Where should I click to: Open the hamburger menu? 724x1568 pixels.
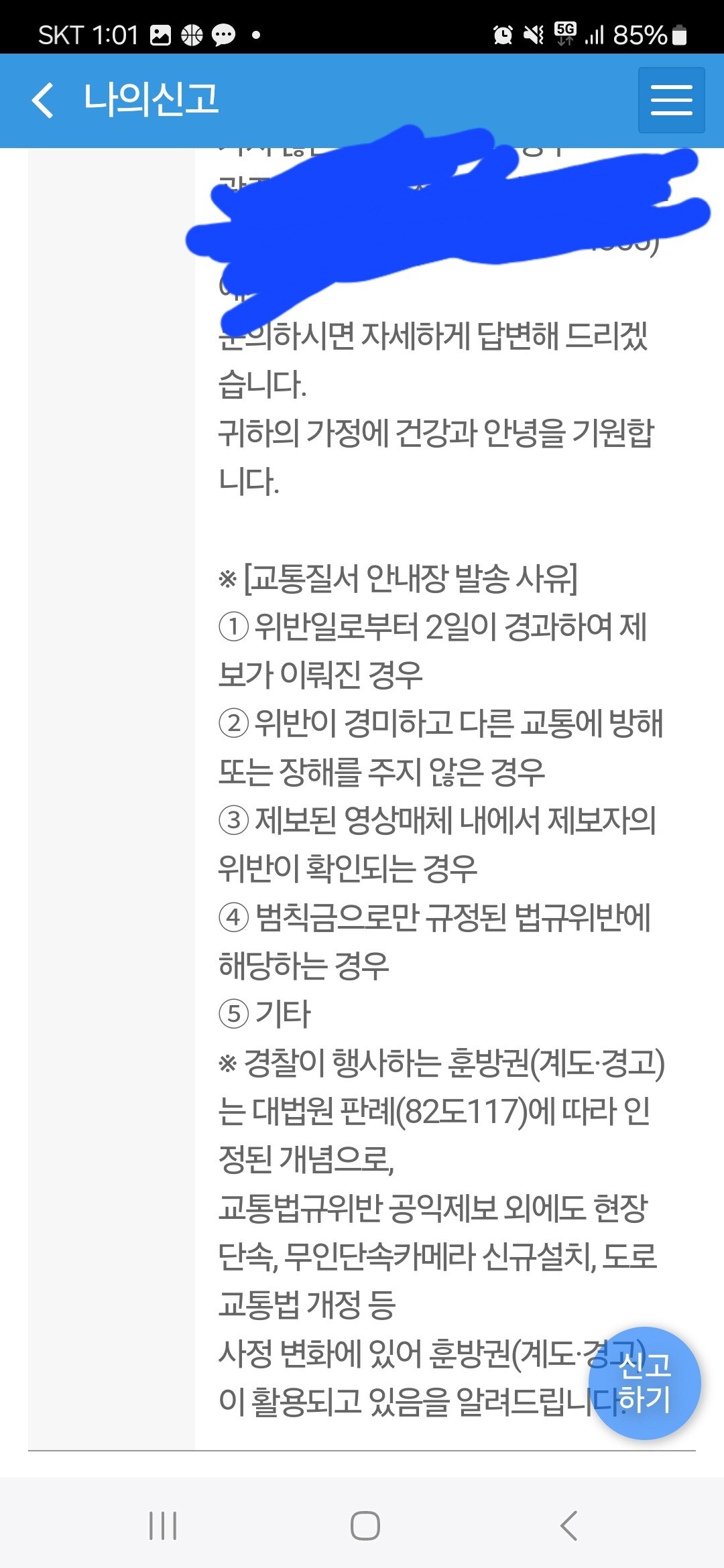671,100
